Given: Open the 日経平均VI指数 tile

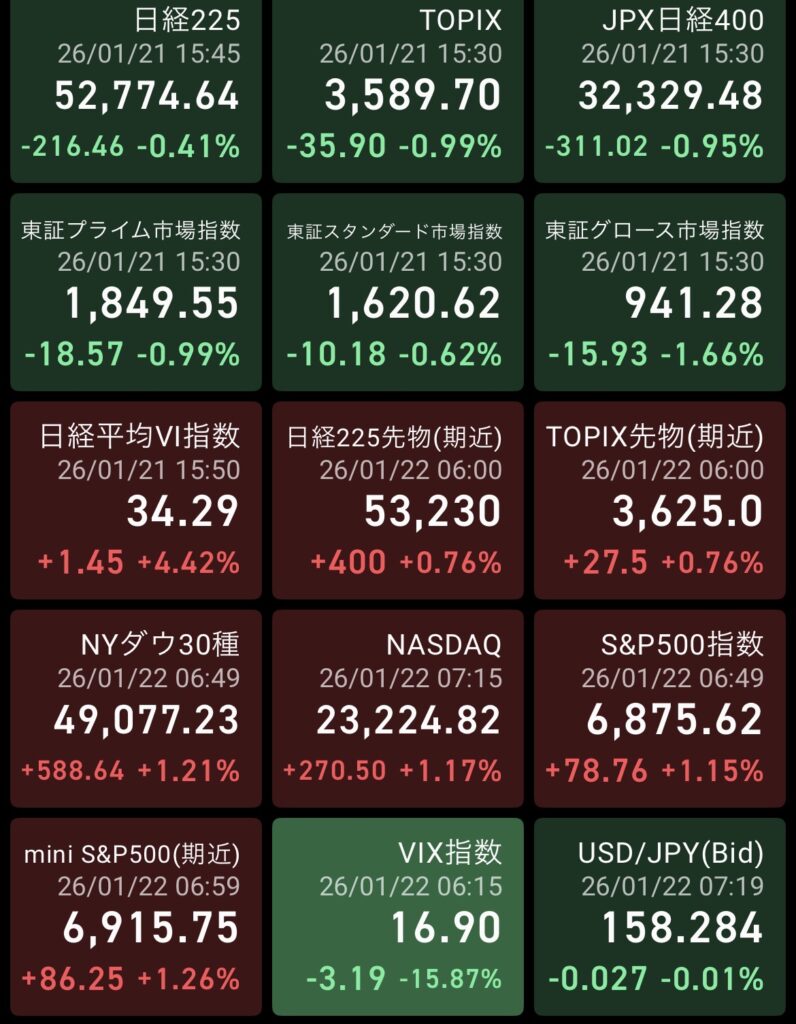Looking at the screenshot, I should click(136, 500).
